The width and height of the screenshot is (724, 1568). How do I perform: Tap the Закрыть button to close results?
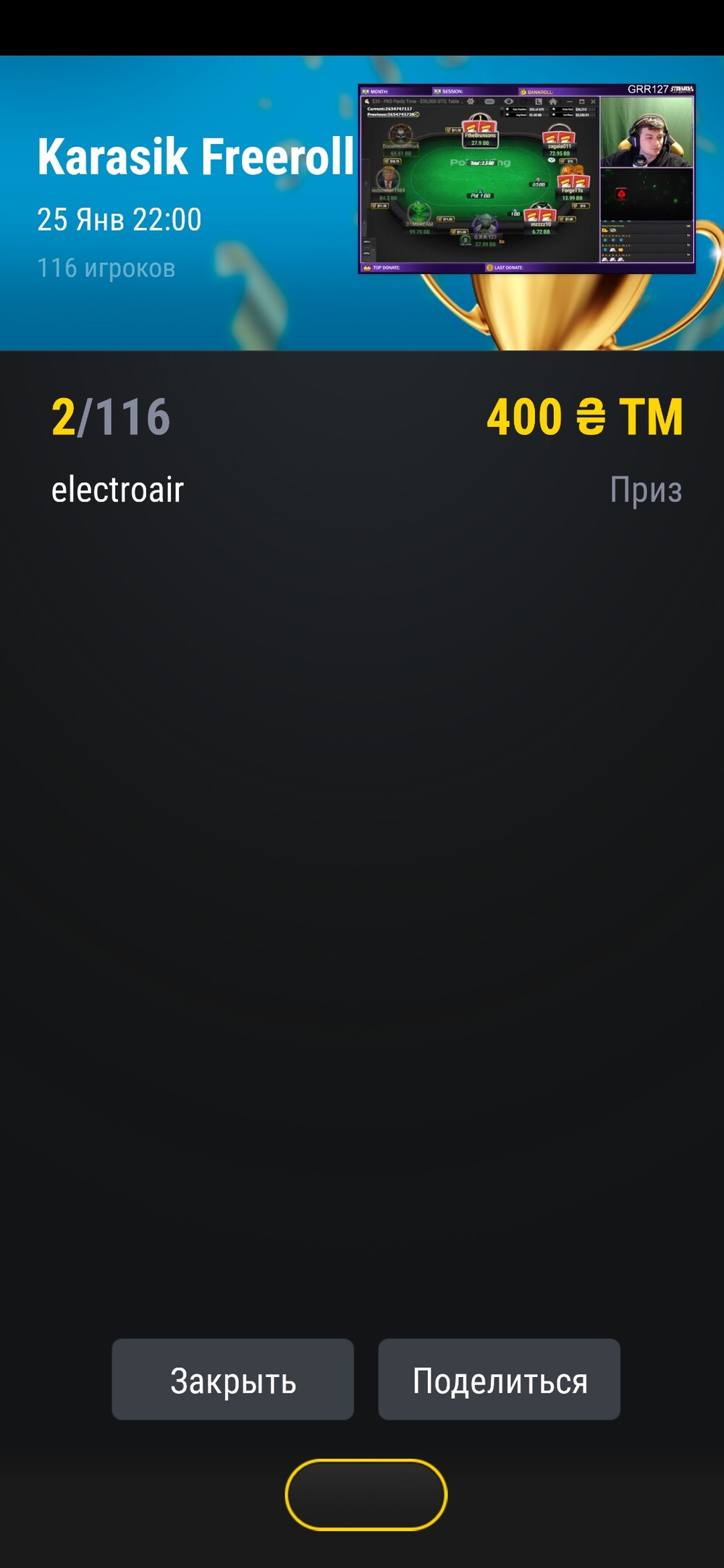(x=232, y=1379)
